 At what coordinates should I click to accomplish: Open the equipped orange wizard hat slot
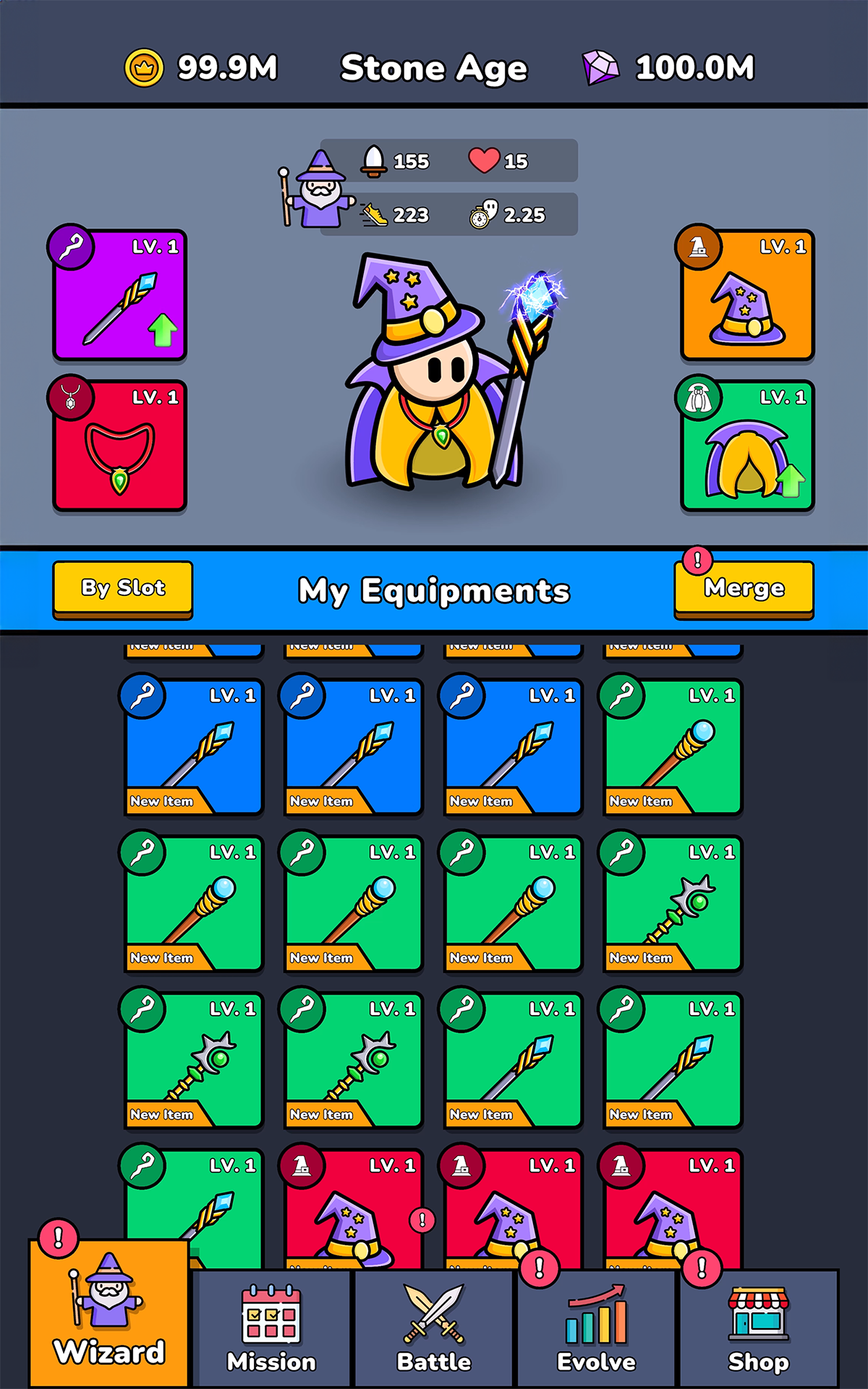747,295
